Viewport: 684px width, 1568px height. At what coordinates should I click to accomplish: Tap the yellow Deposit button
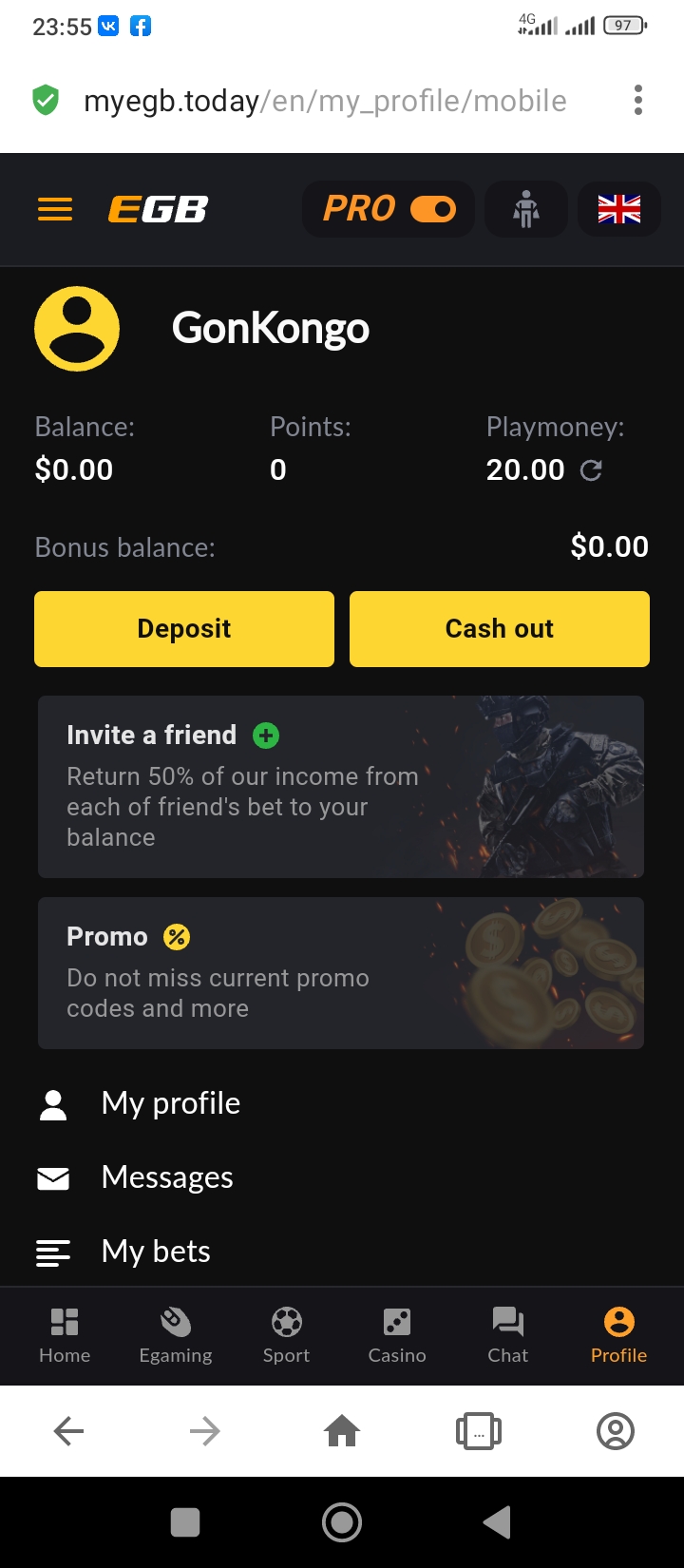184,629
